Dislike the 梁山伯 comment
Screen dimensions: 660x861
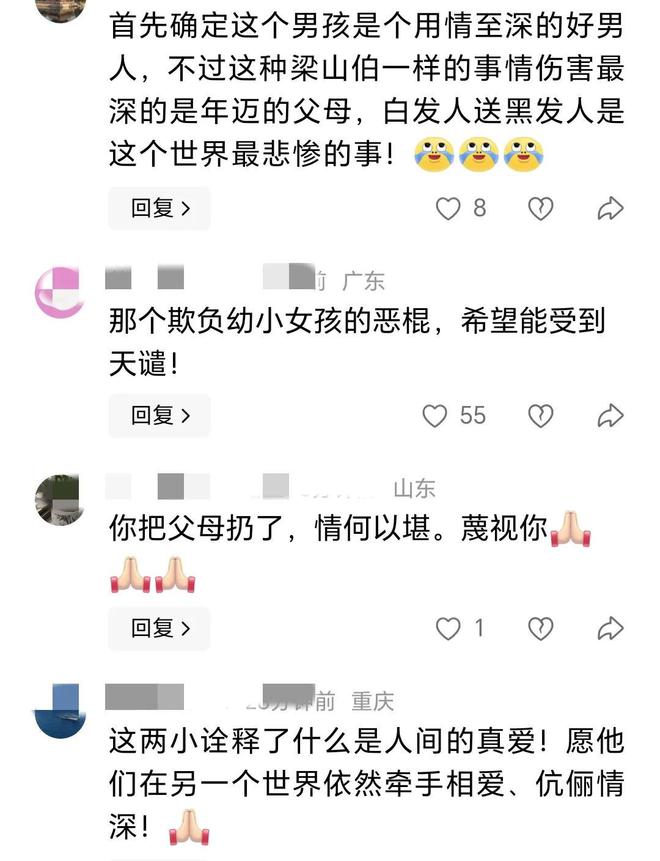541,208
